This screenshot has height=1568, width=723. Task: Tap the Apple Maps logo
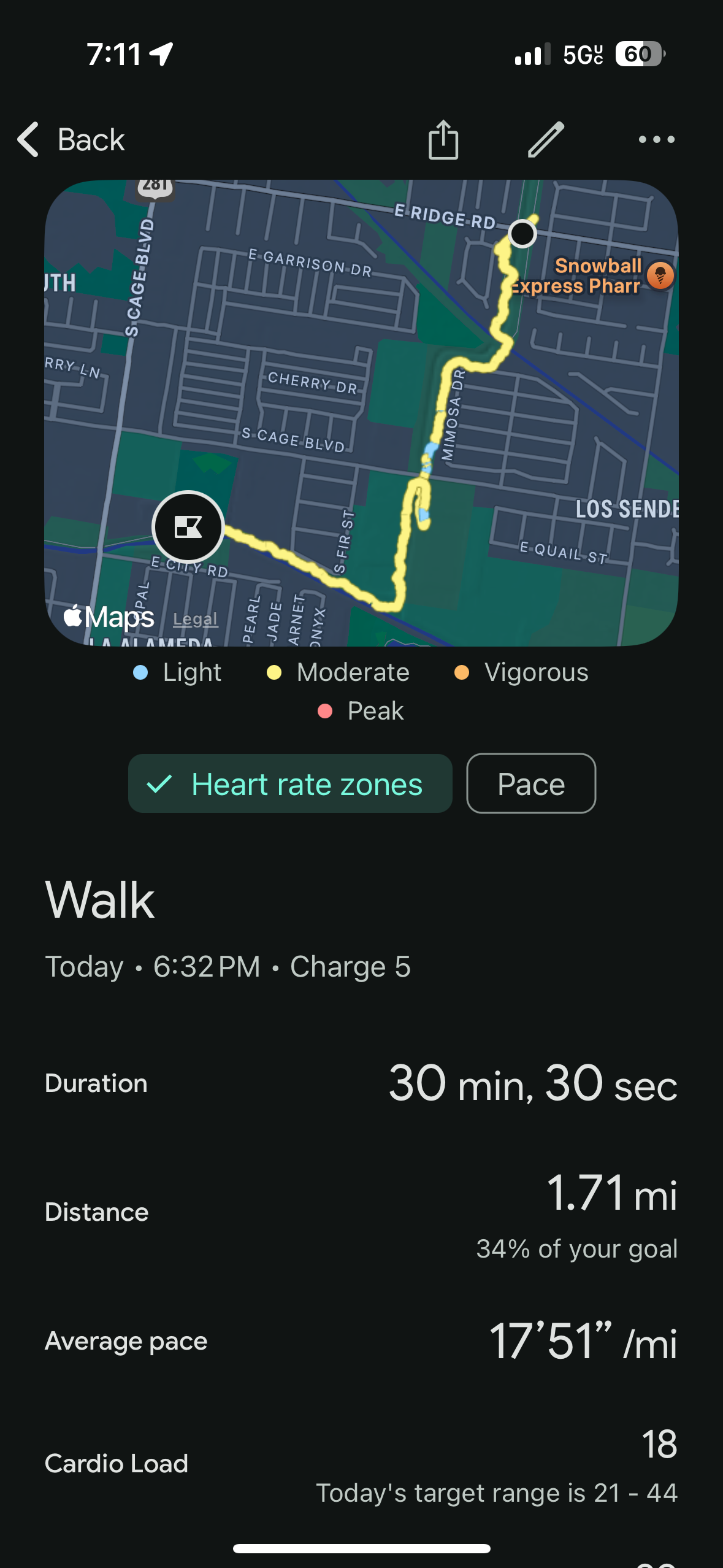coord(108,617)
